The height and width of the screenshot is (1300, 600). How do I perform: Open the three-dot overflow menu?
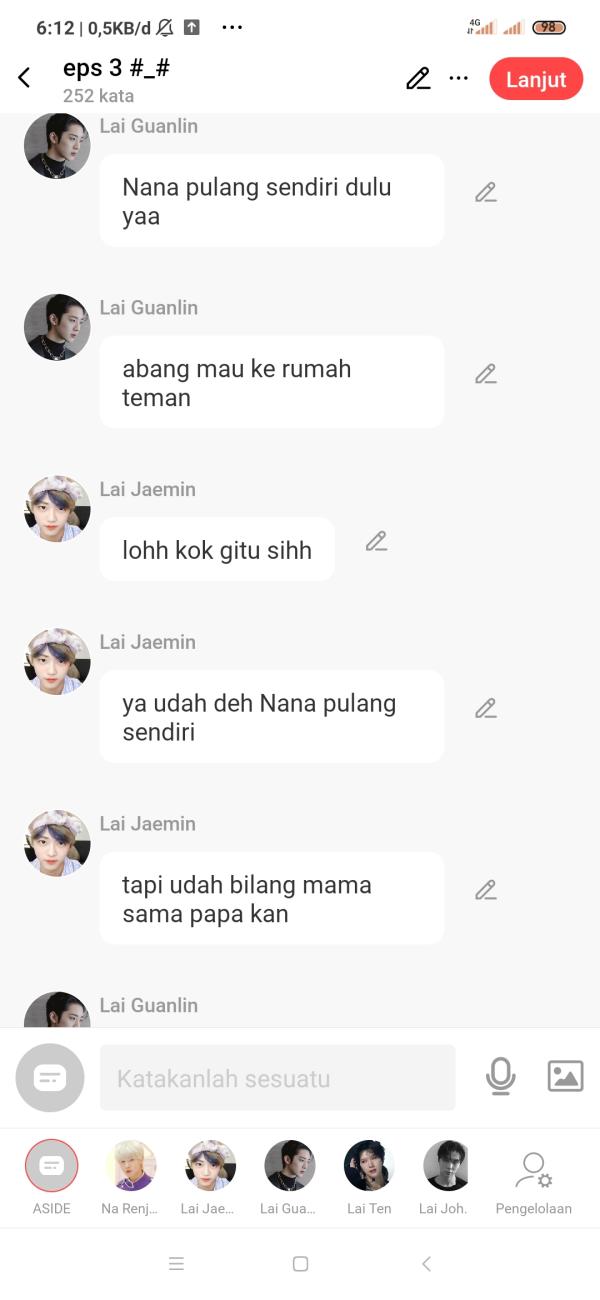tap(459, 79)
